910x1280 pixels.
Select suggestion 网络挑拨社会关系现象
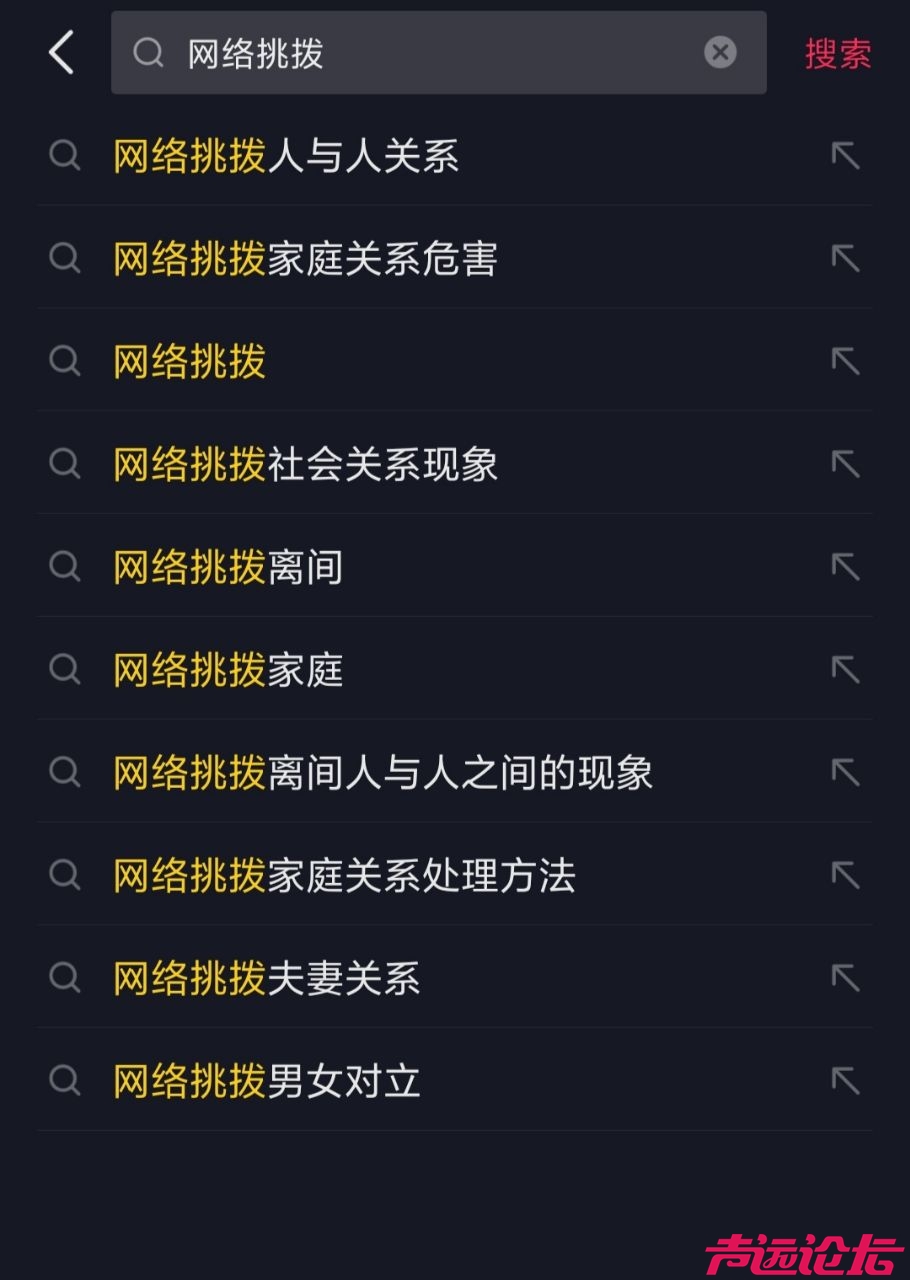coord(305,465)
